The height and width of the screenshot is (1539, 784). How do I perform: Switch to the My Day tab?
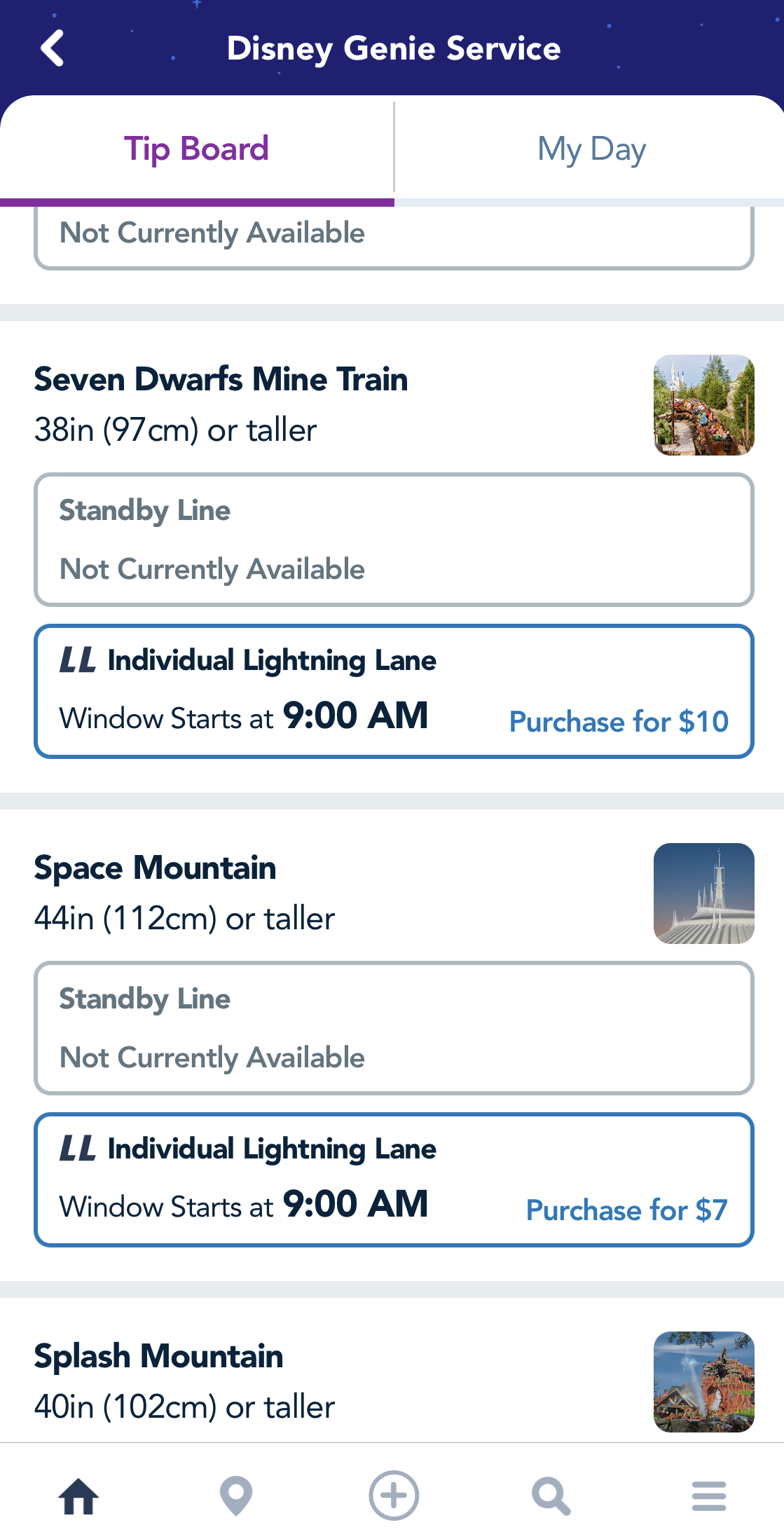(591, 149)
